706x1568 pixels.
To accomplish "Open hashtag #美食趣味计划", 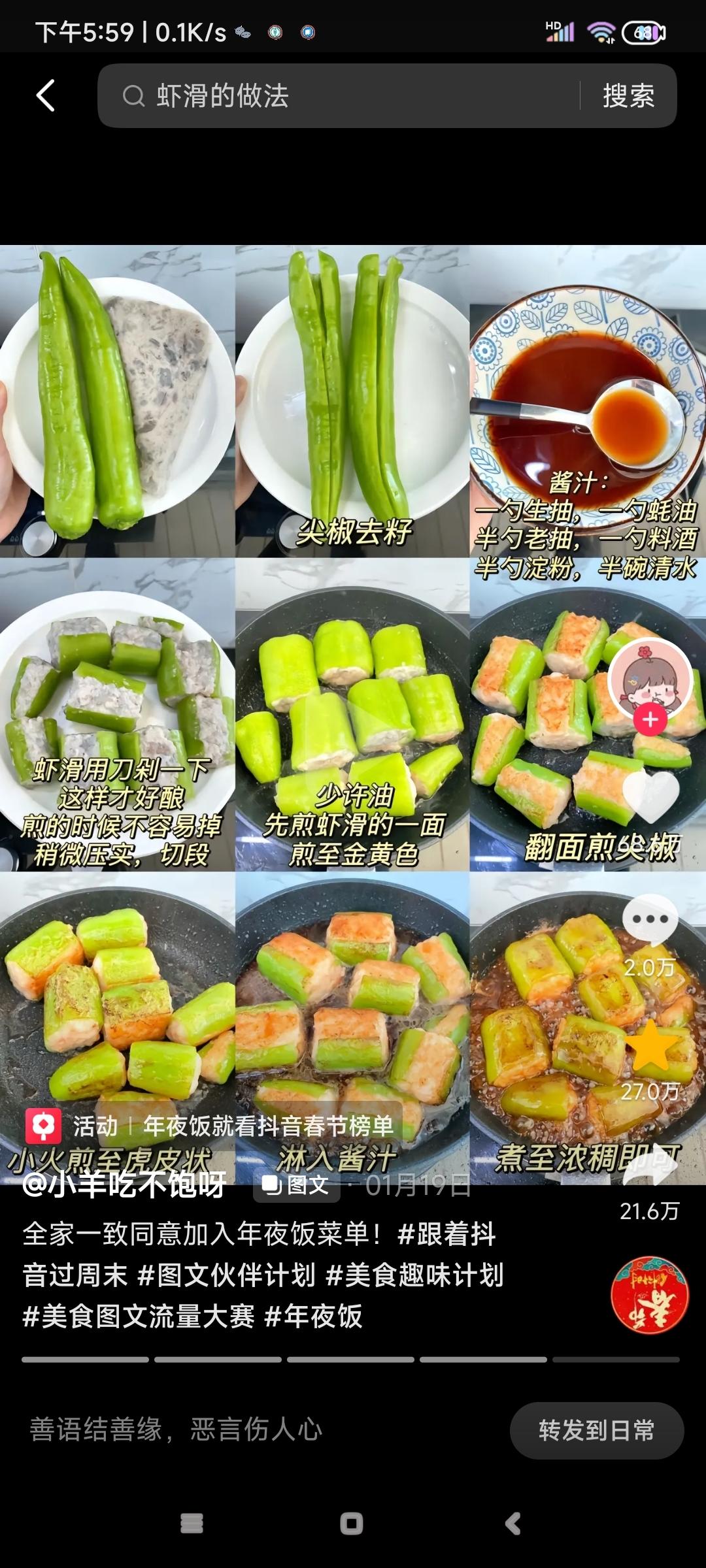I will 414,1275.
